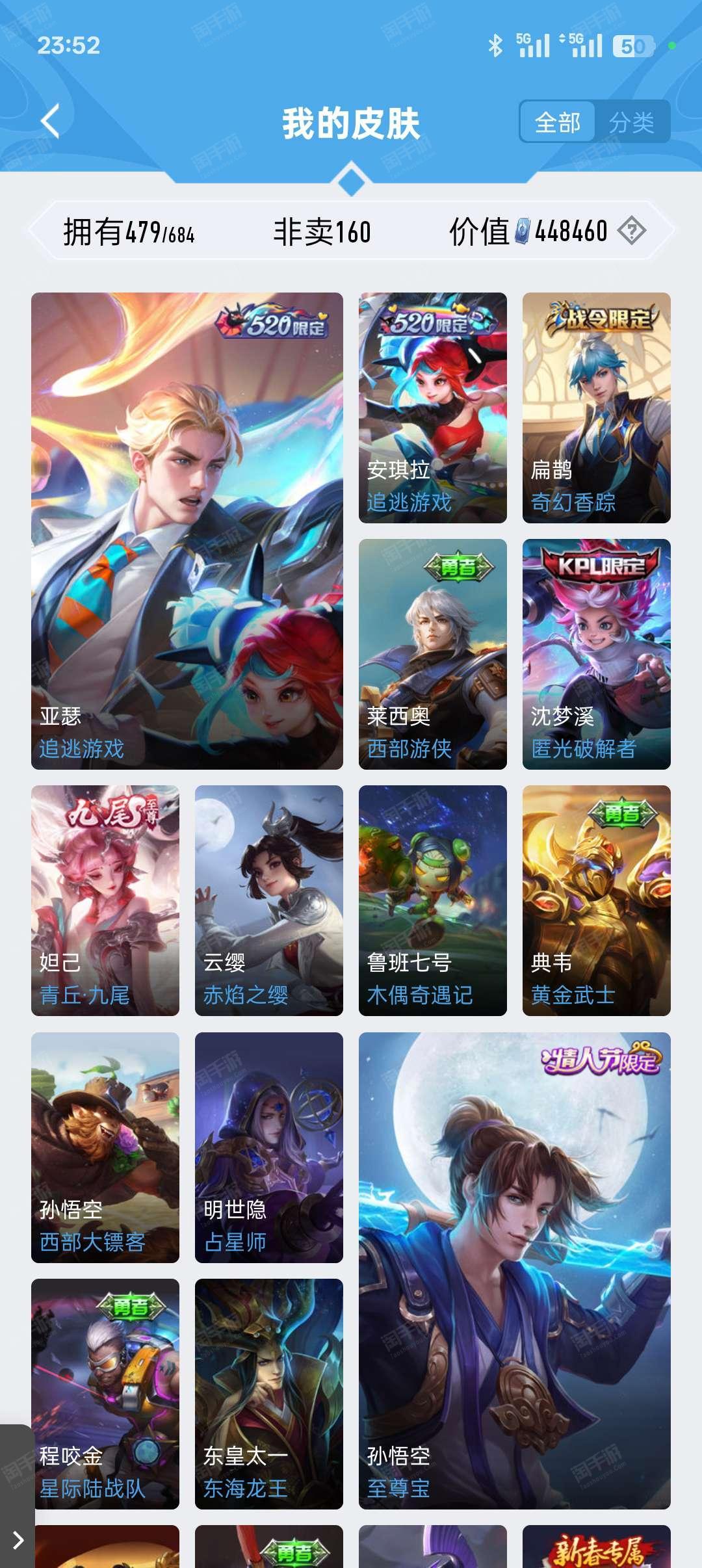
Task: Open 云缨 赤焰之缨 skin card
Action: coord(268,900)
